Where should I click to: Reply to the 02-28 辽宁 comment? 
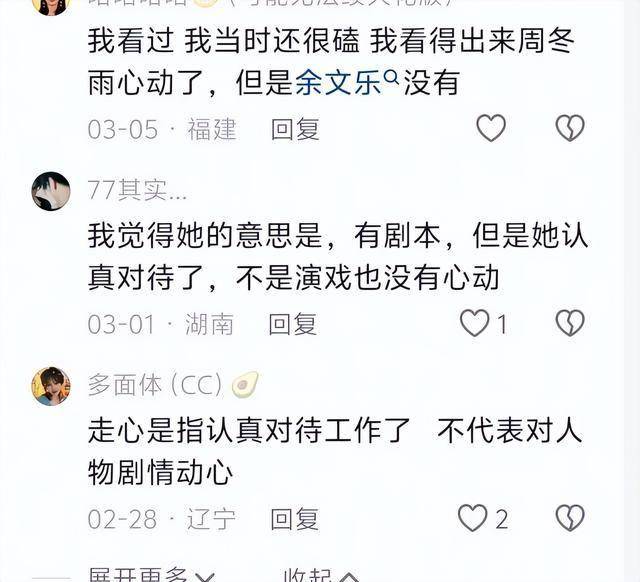294,518
